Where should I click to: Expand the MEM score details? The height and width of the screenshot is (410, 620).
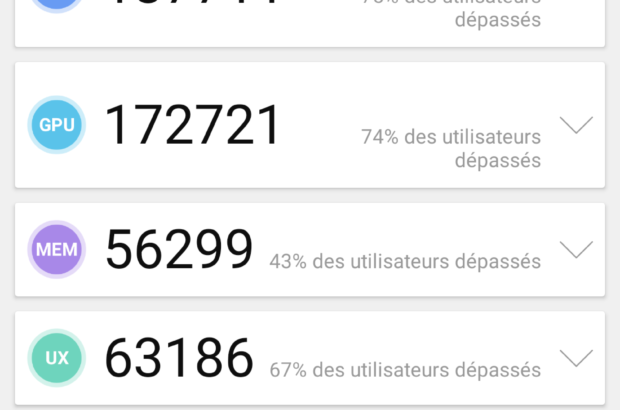pos(576,249)
